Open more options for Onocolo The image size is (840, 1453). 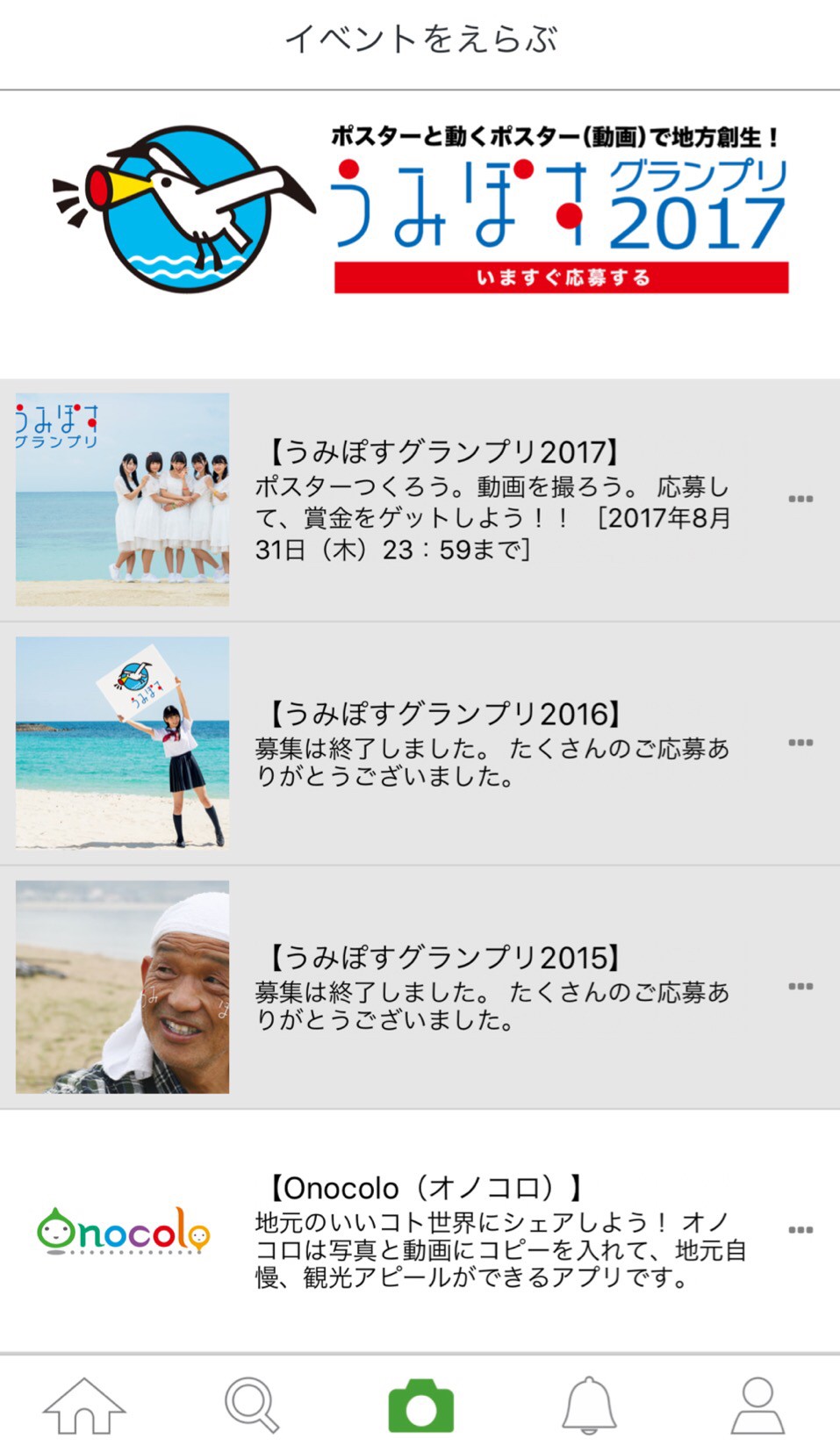point(800,1230)
